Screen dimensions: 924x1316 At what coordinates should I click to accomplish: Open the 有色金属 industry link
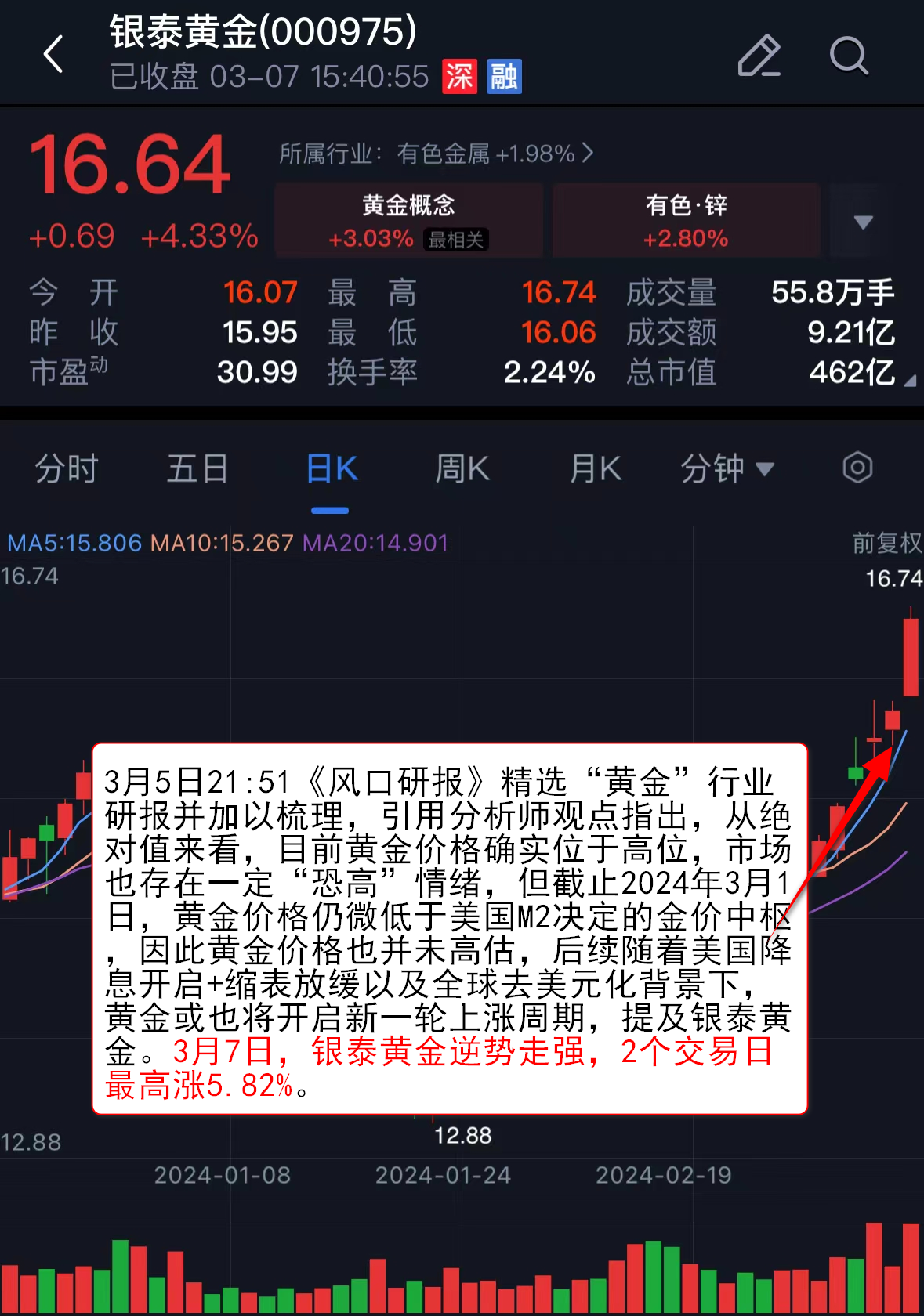coord(436,154)
